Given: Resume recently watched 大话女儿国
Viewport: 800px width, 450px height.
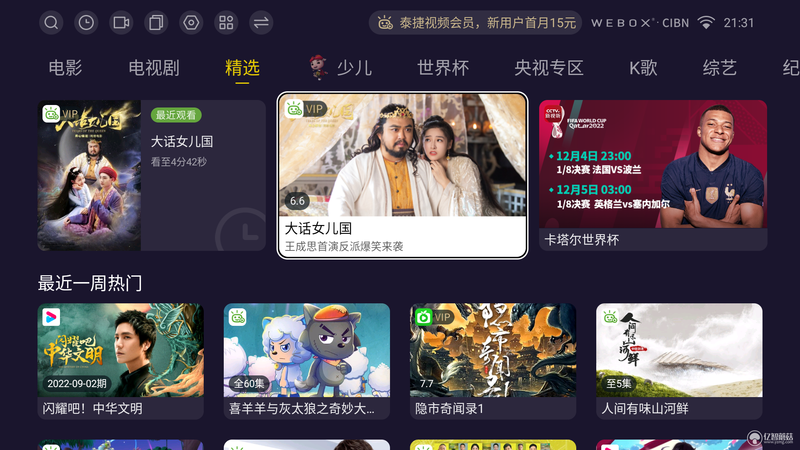Looking at the screenshot, I should click(x=152, y=175).
